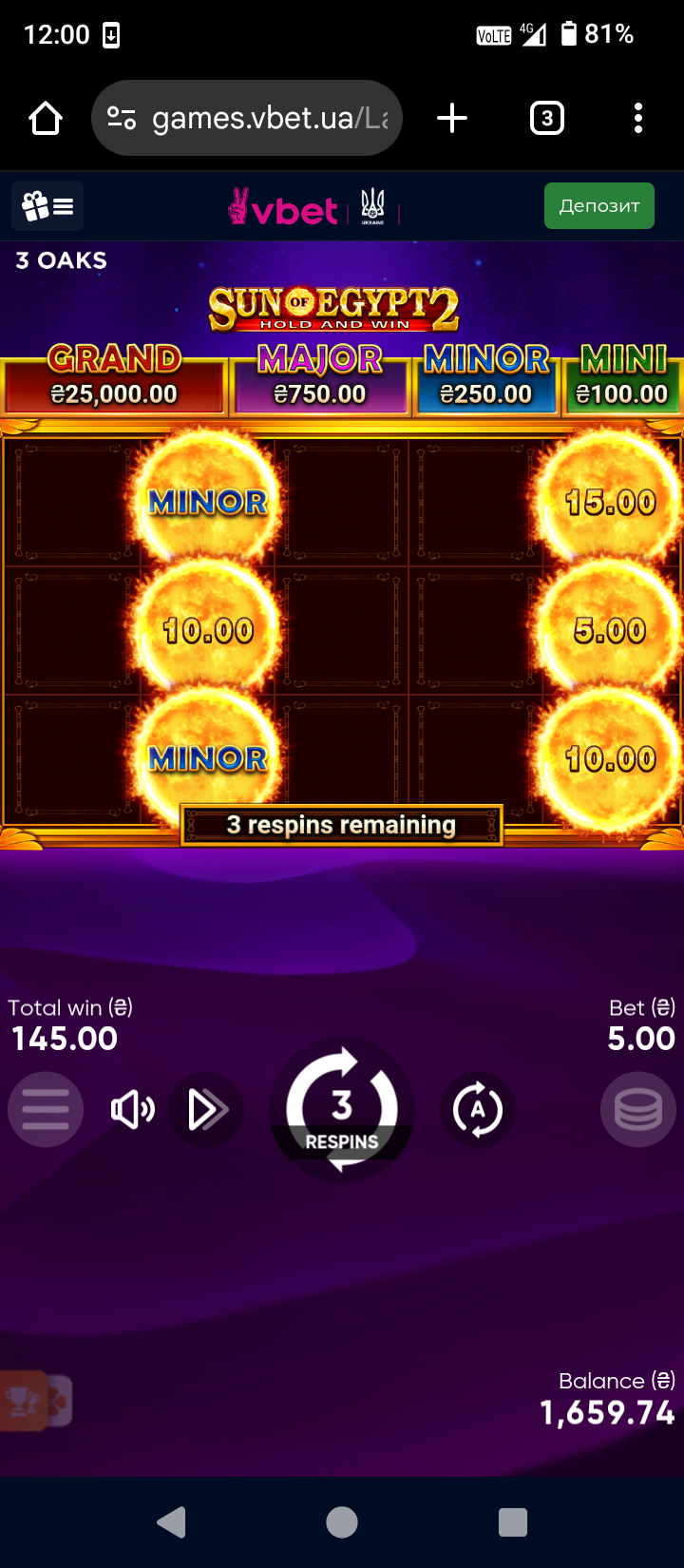684x1568 pixels.
Task: Edit the games.vbet.ua address bar
Action: [x=256, y=119]
